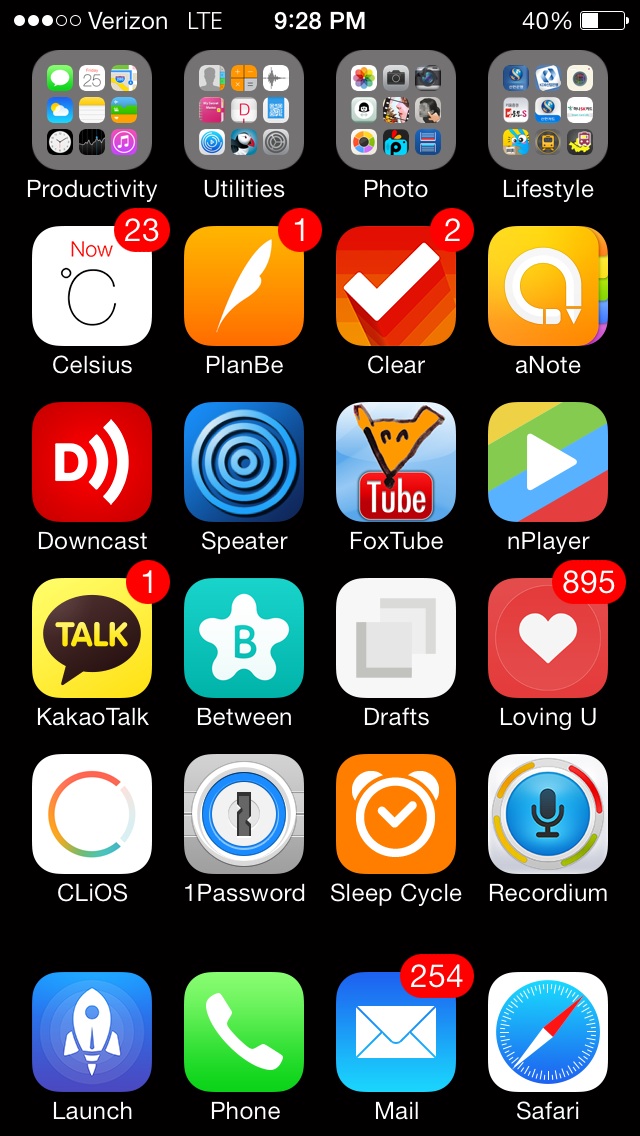
Task: Open the PlanBe app
Action: tap(244, 286)
